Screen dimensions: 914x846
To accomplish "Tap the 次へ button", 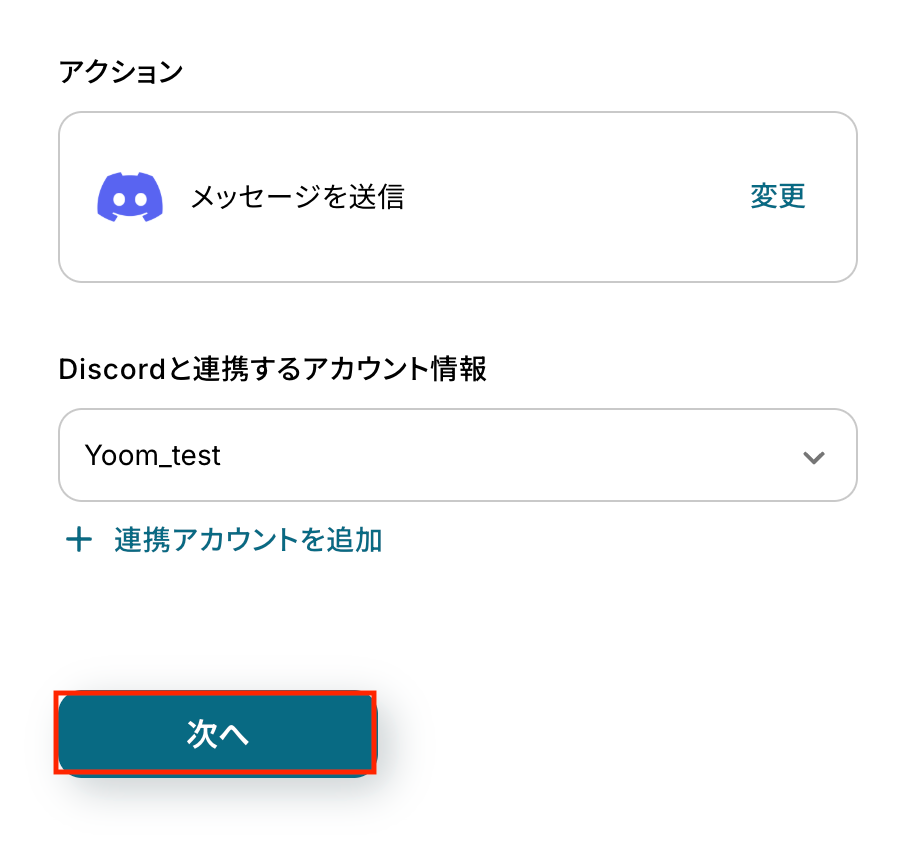I will [x=216, y=733].
